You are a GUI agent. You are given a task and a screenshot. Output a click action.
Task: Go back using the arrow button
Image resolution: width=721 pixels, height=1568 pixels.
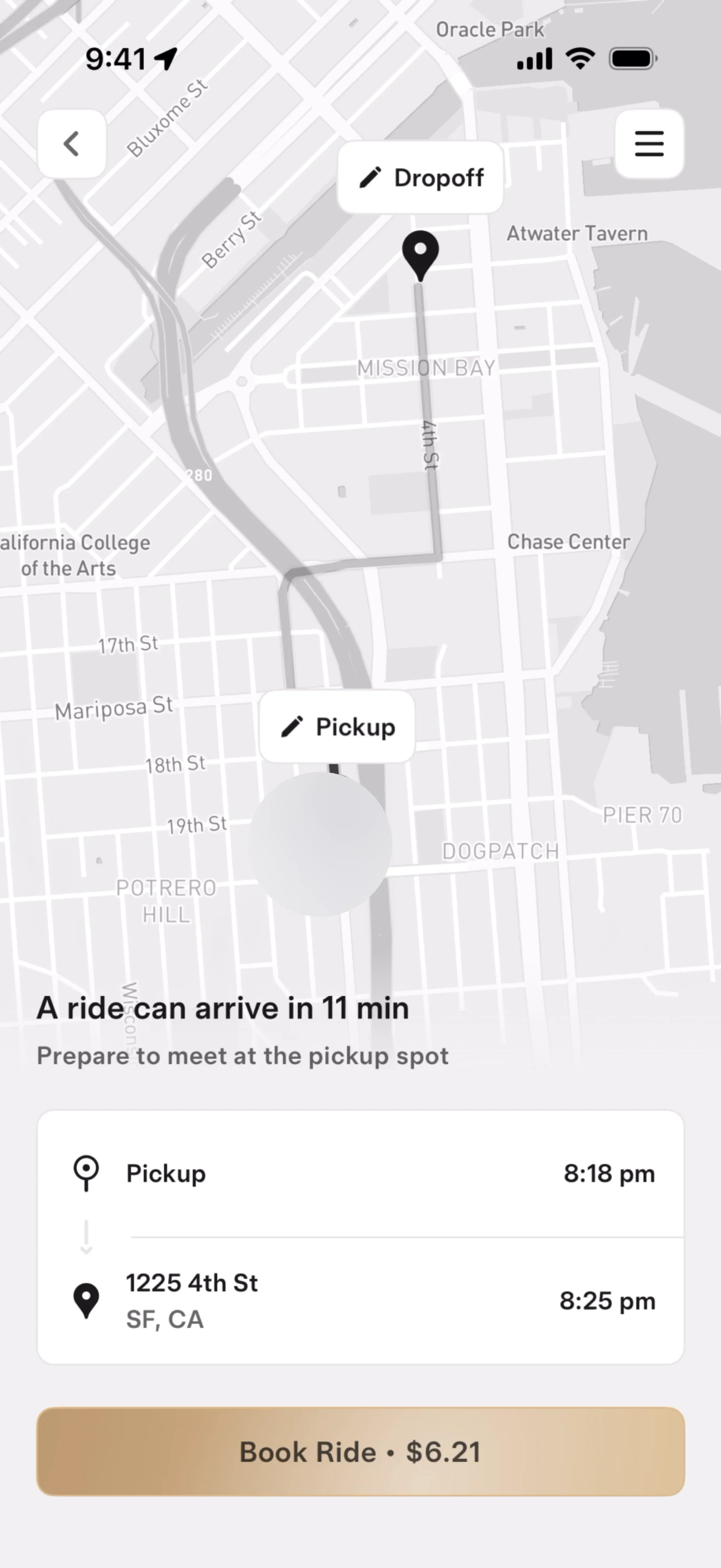pyautogui.click(x=72, y=144)
